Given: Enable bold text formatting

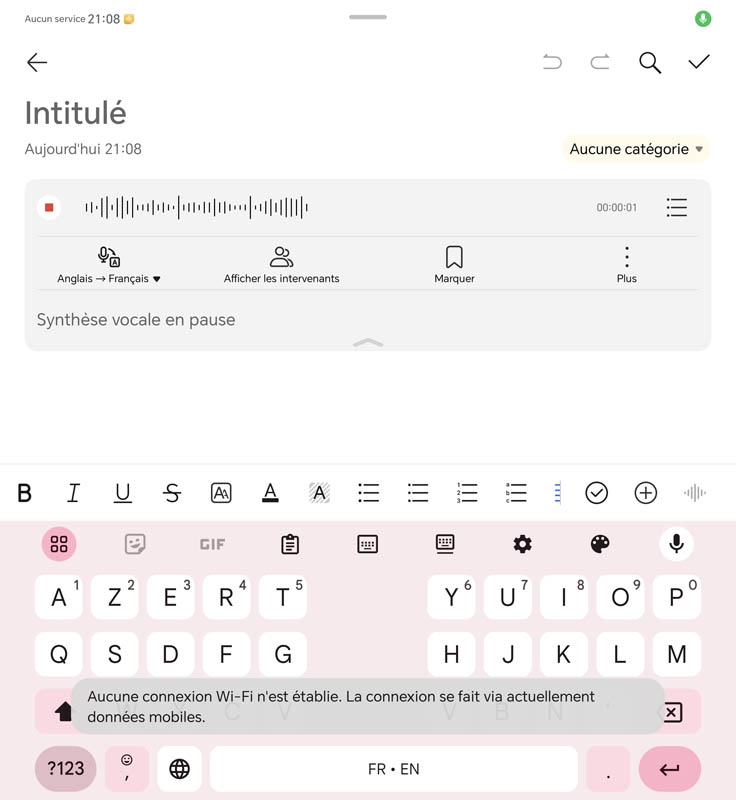Looking at the screenshot, I should coord(25,493).
